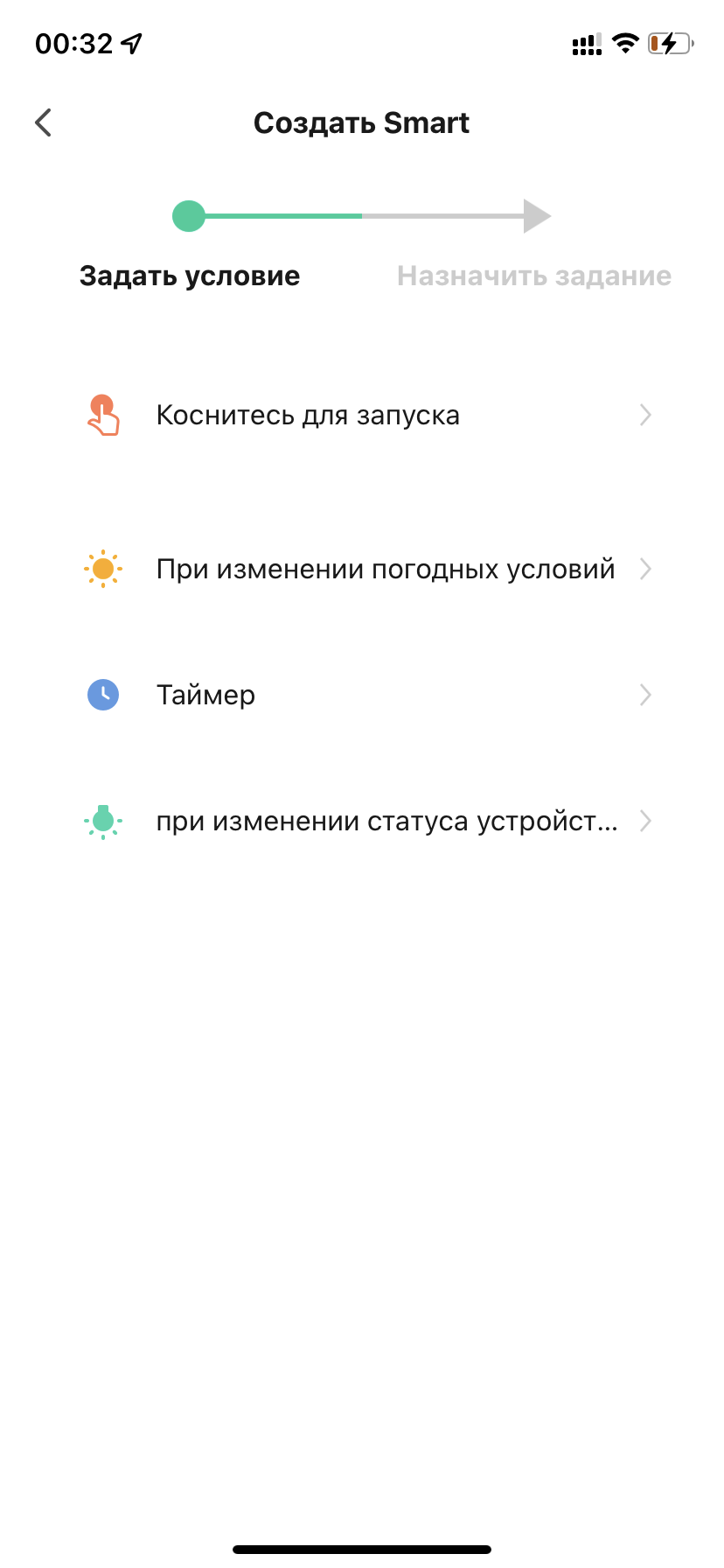The image size is (724, 1568).
Task: Open 'при изменении статуса устройст...' option
Action: click(362, 821)
